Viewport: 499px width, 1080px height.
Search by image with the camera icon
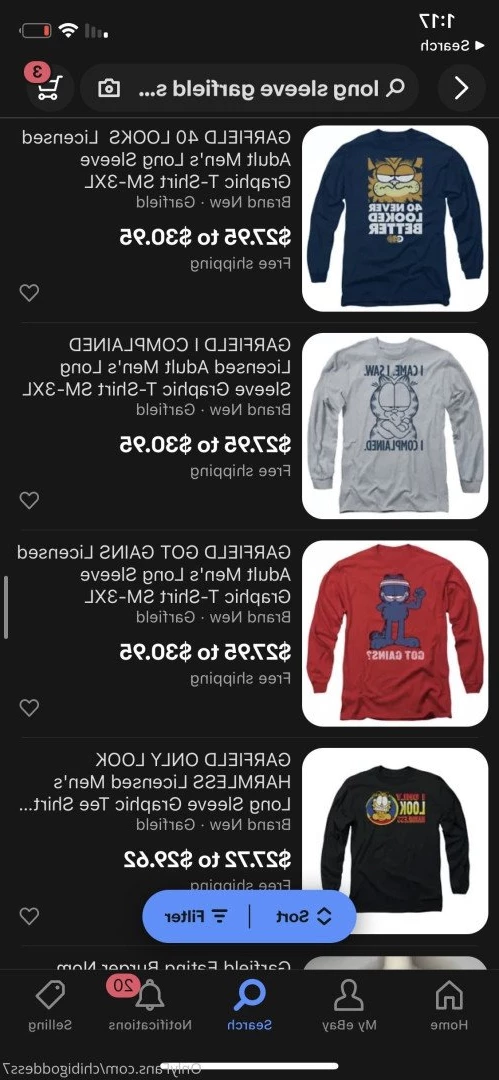click(109, 89)
